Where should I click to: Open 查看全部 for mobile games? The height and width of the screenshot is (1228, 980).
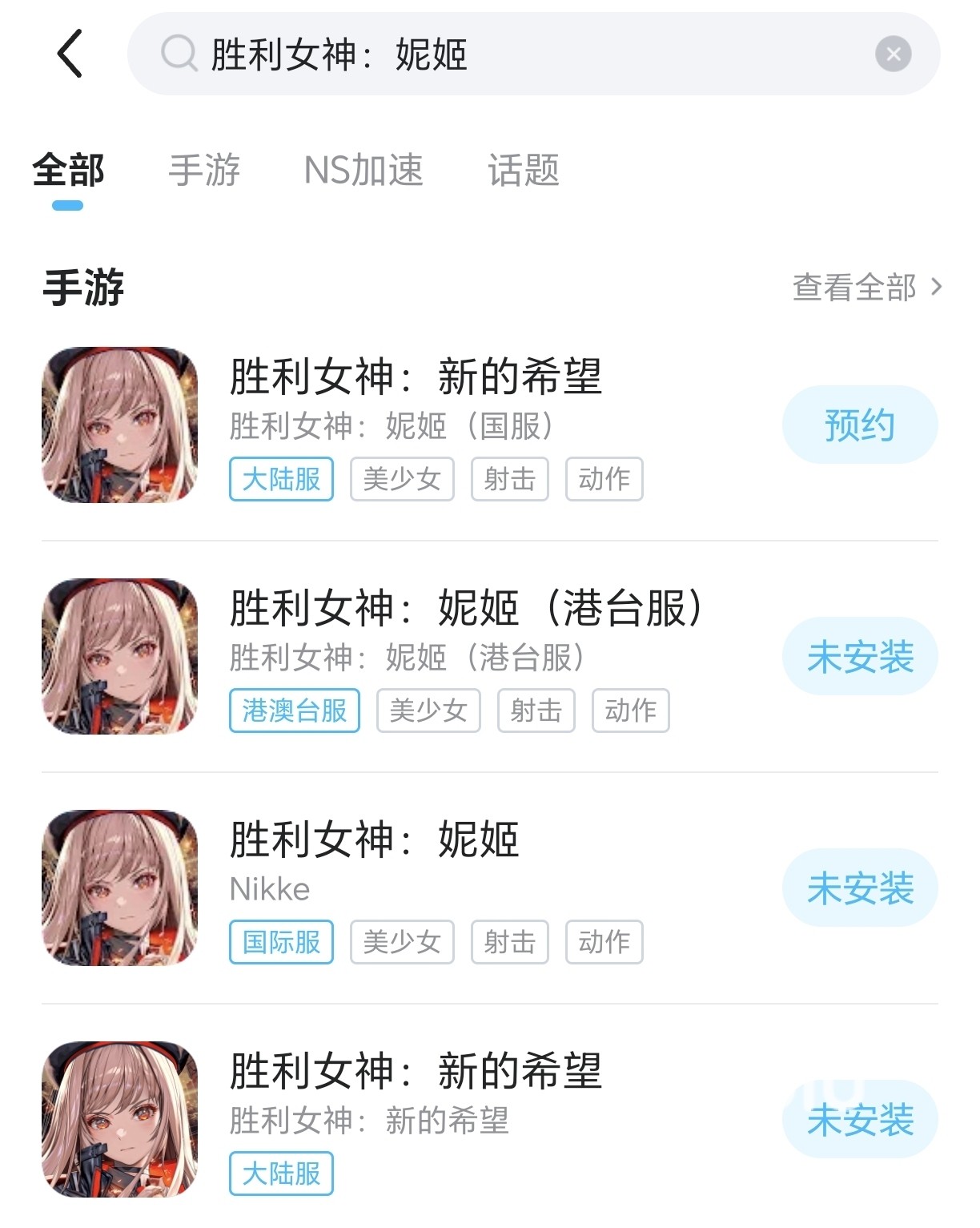pyautogui.click(x=866, y=287)
